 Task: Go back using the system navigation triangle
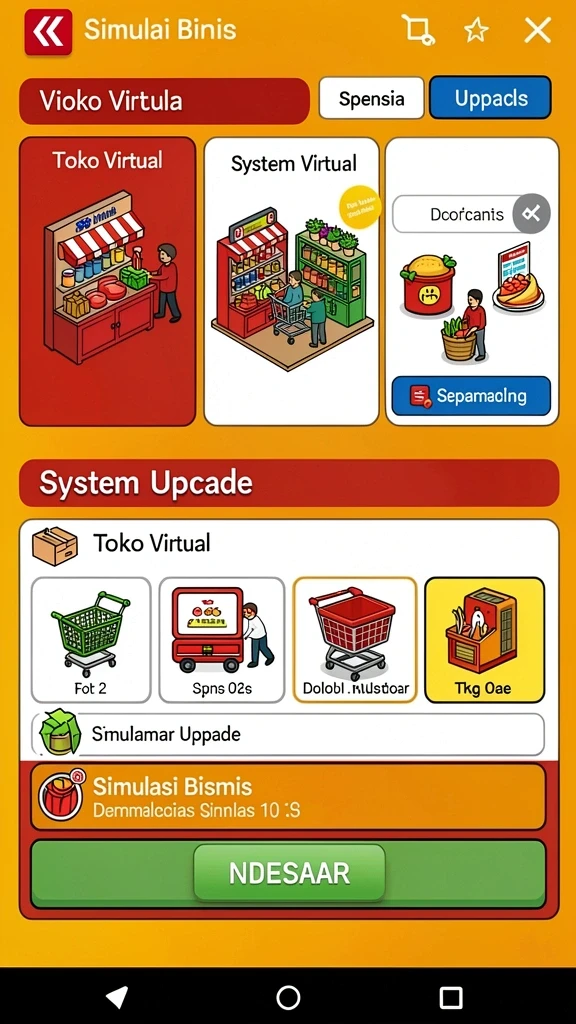[117, 997]
